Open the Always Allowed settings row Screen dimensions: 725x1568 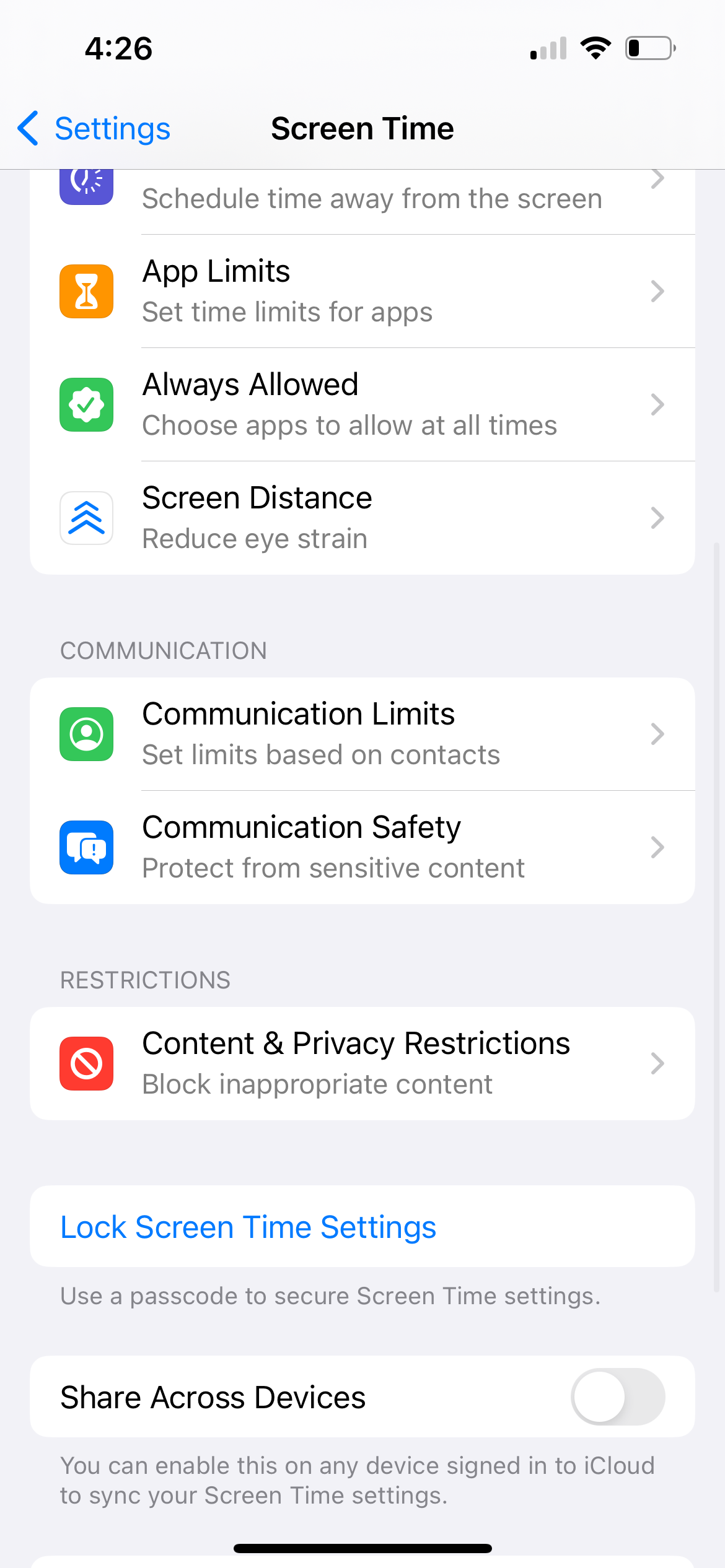point(362,404)
